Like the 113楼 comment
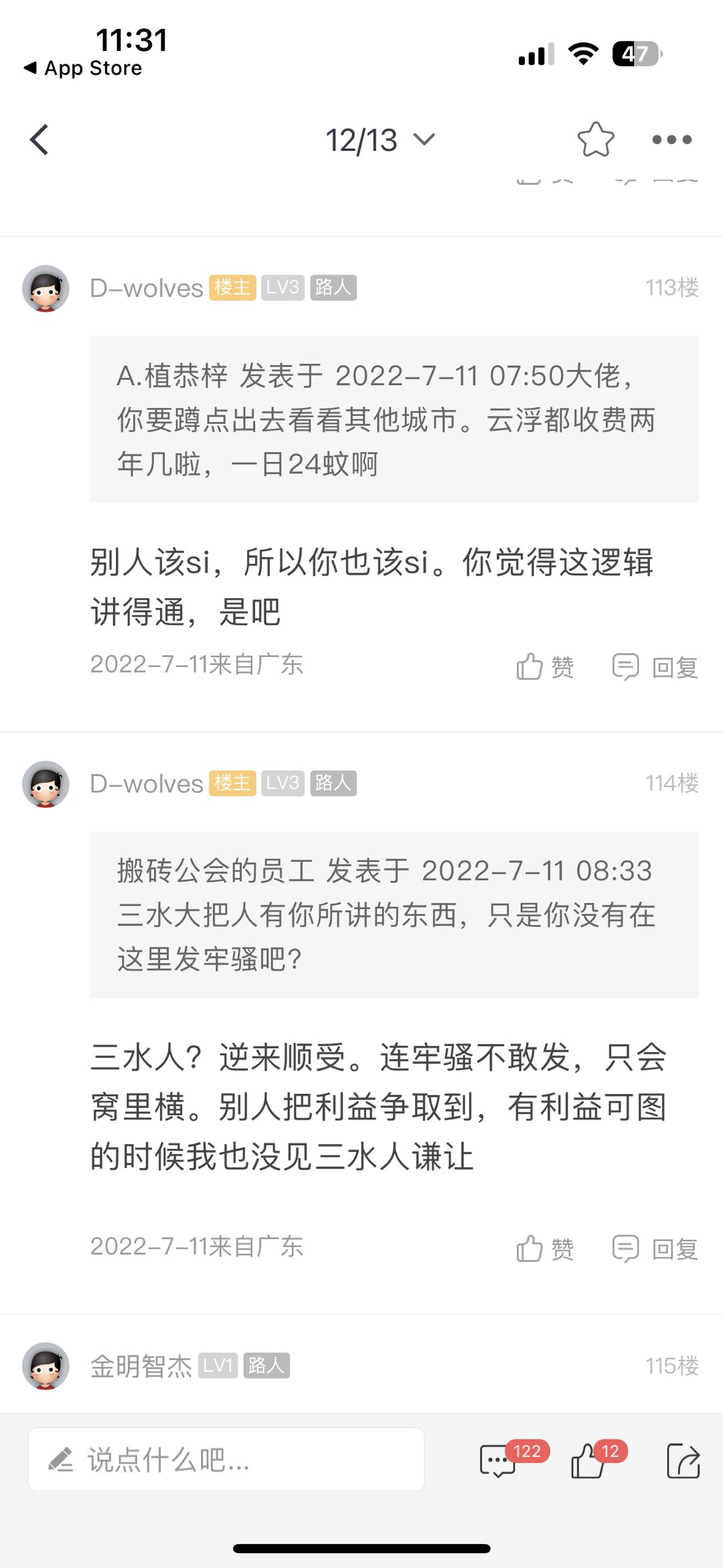Image resolution: width=723 pixels, height=1568 pixels. click(545, 666)
